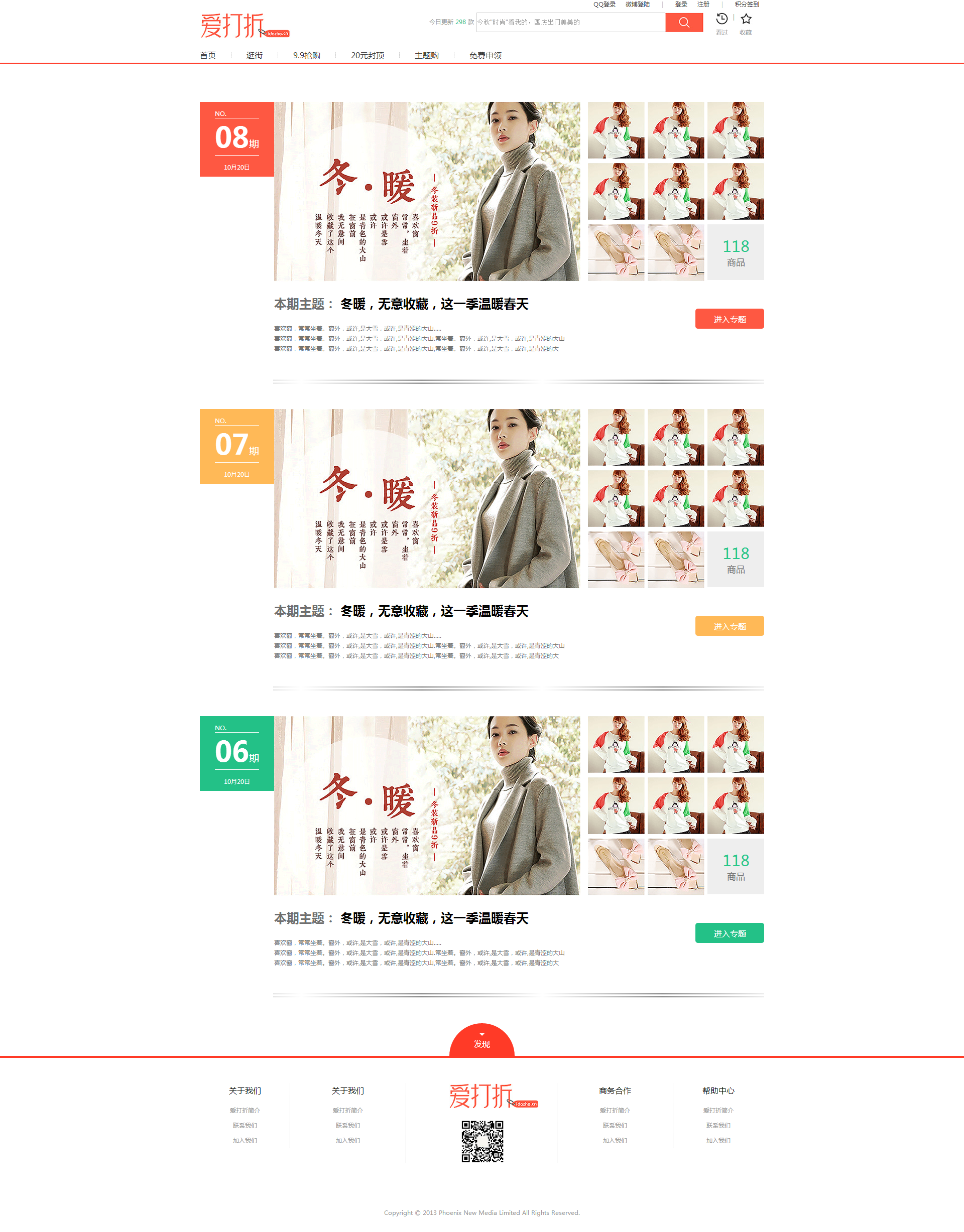The image size is (964, 1232).
Task: Open 联系我们 under 商务合作
Action: coord(615,1126)
